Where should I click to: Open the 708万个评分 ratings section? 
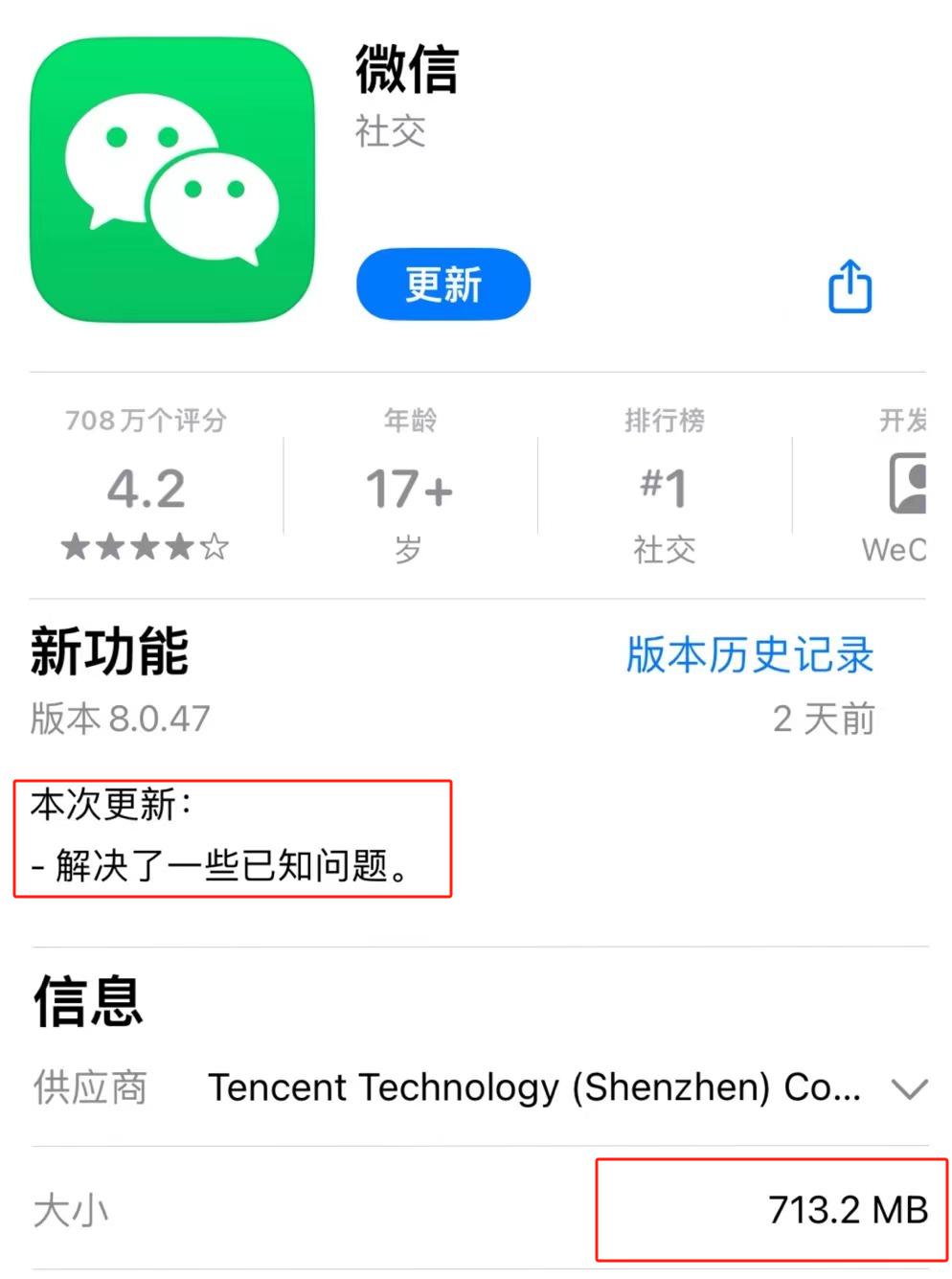(x=146, y=487)
